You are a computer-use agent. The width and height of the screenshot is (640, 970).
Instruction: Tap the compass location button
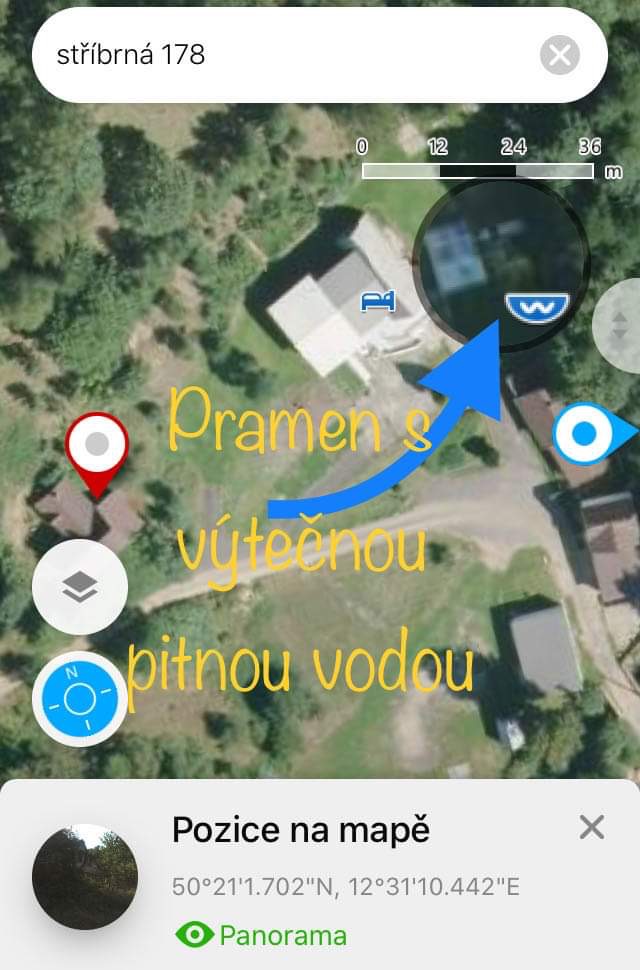[79, 696]
